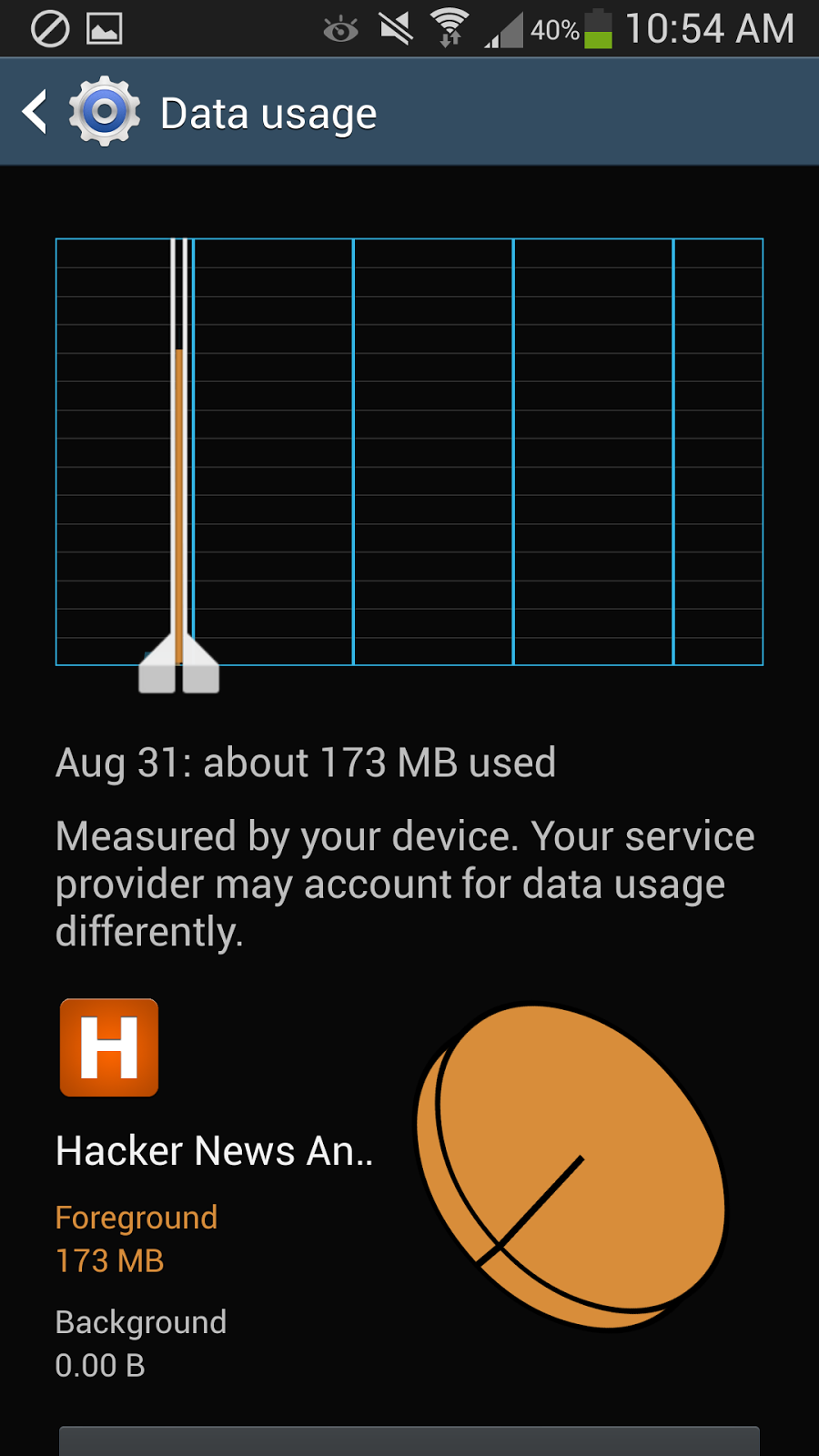Tap the blocking mode icon in status bar

tap(50, 27)
